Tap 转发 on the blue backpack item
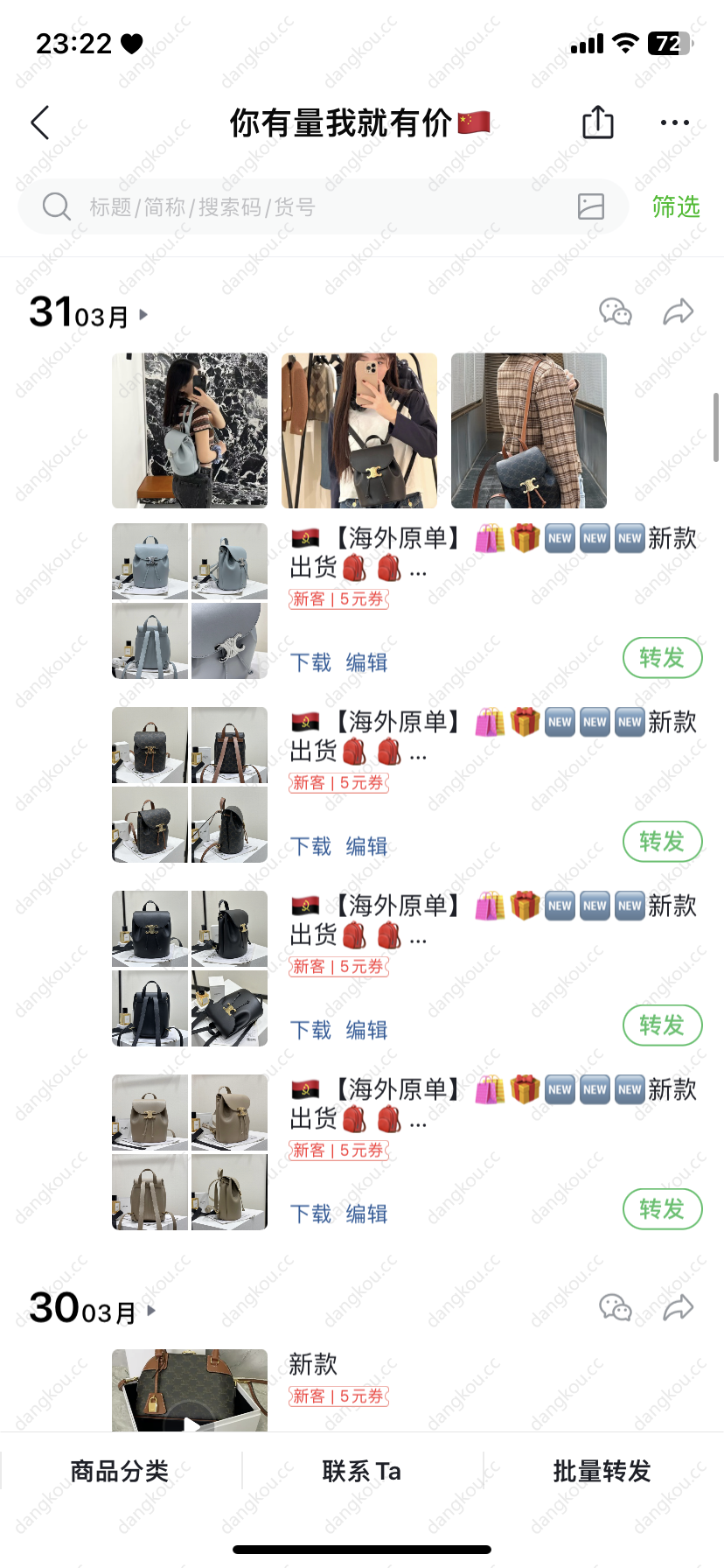The width and height of the screenshot is (724, 1568). 662,658
